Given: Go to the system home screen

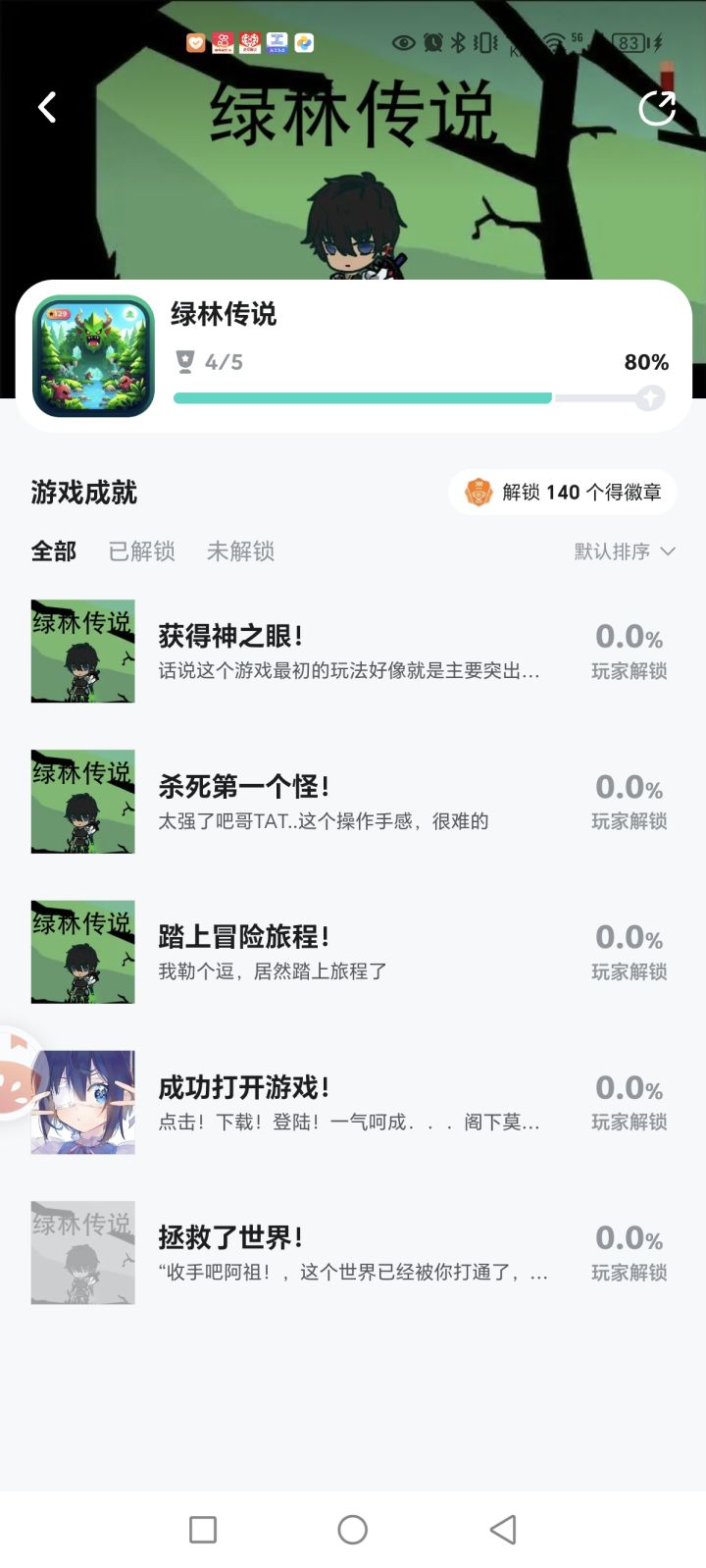Looking at the screenshot, I should pyautogui.click(x=353, y=1529).
